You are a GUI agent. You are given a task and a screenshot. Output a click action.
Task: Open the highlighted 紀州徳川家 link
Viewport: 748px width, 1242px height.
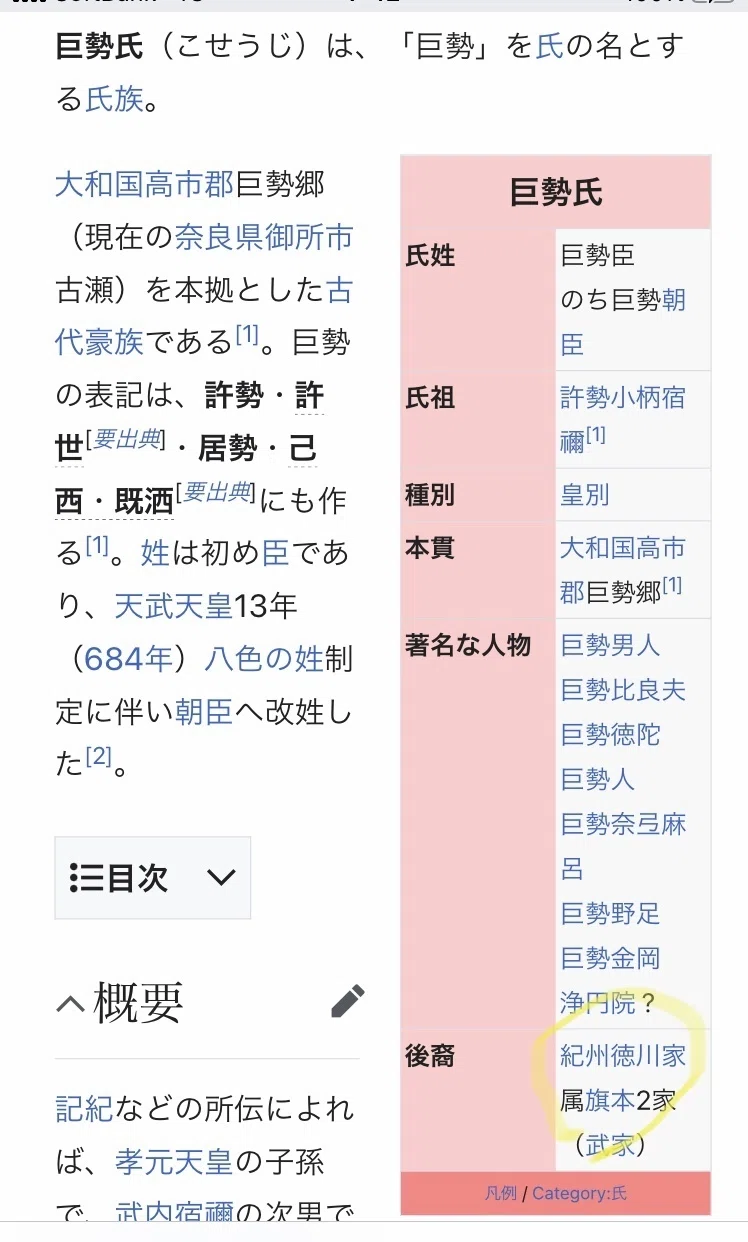point(623,1056)
